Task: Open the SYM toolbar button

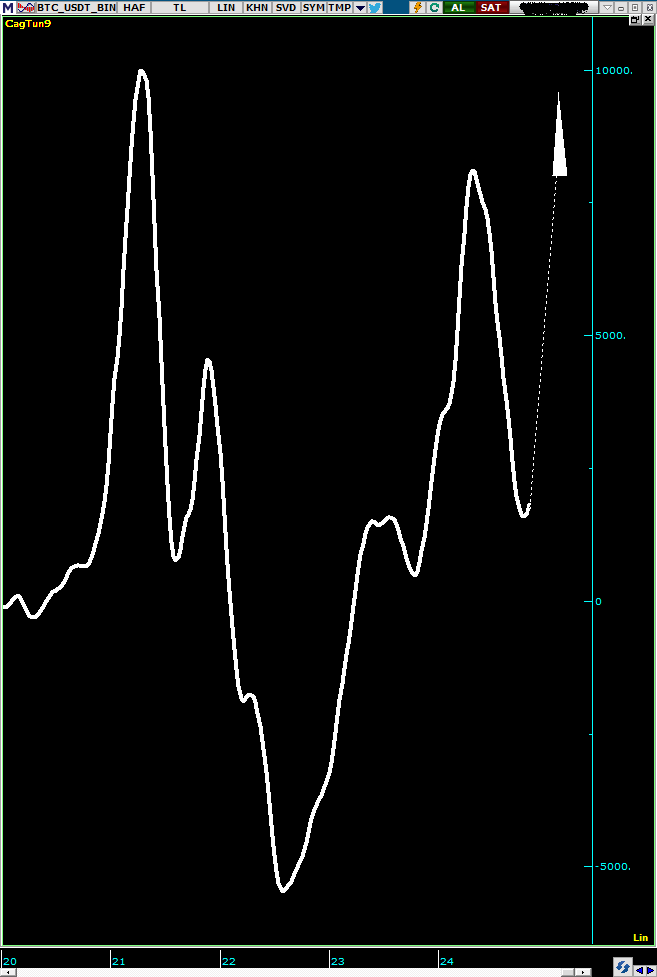Action: [x=313, y=7]
